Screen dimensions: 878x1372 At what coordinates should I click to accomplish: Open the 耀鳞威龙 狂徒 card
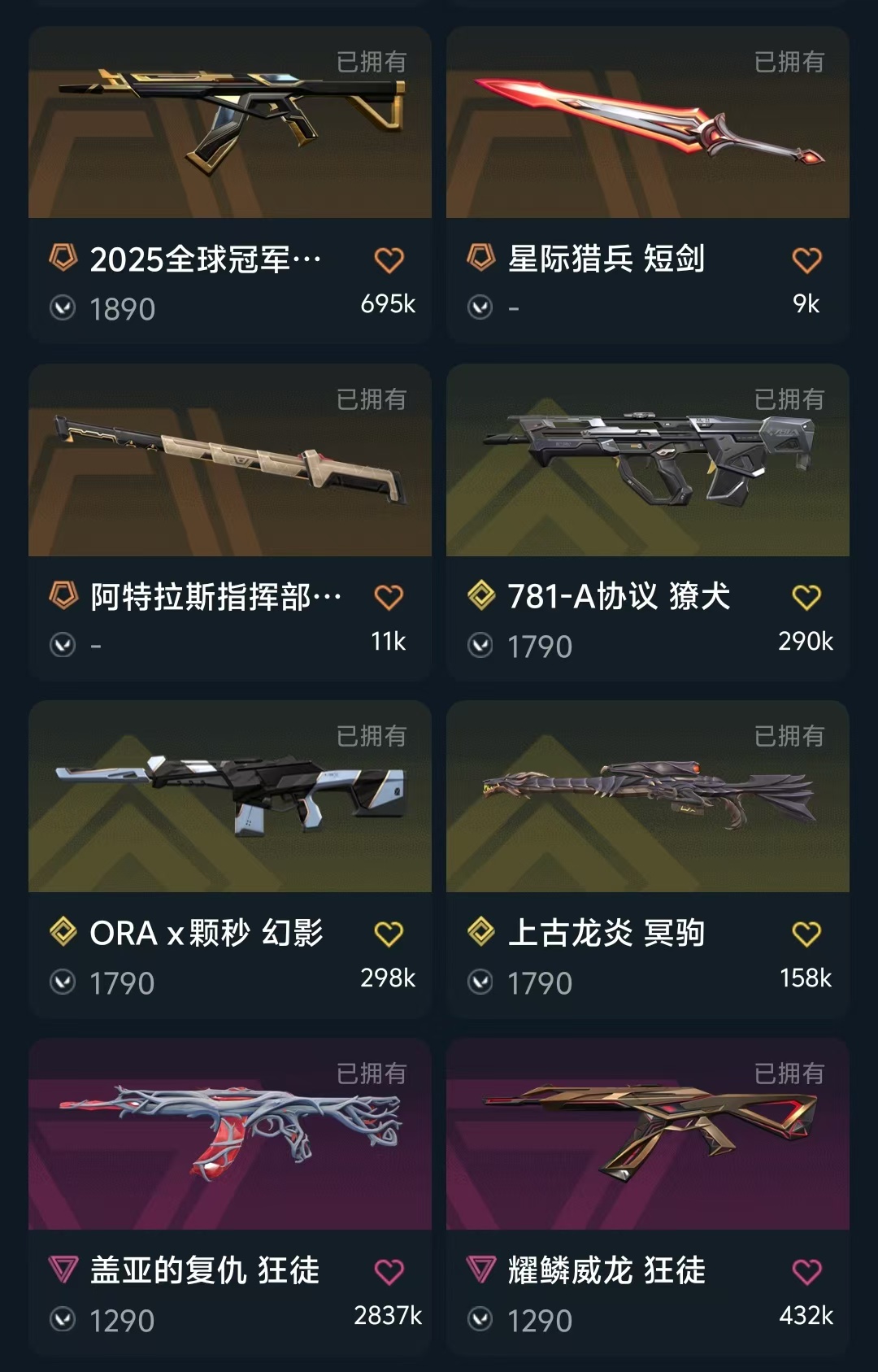(x=647, y=1135)
